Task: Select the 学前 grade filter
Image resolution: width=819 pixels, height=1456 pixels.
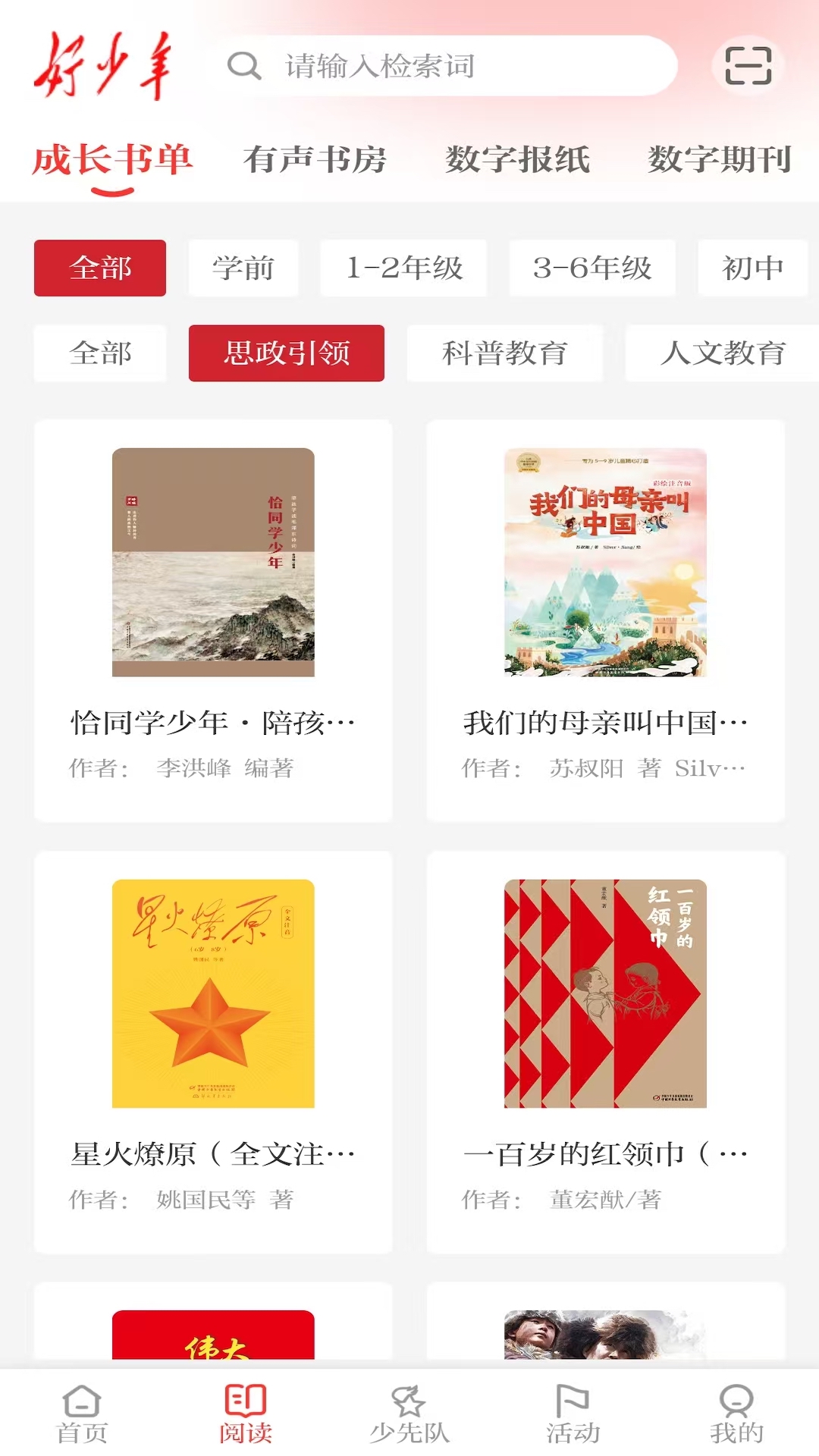Action: pos(243,268)
